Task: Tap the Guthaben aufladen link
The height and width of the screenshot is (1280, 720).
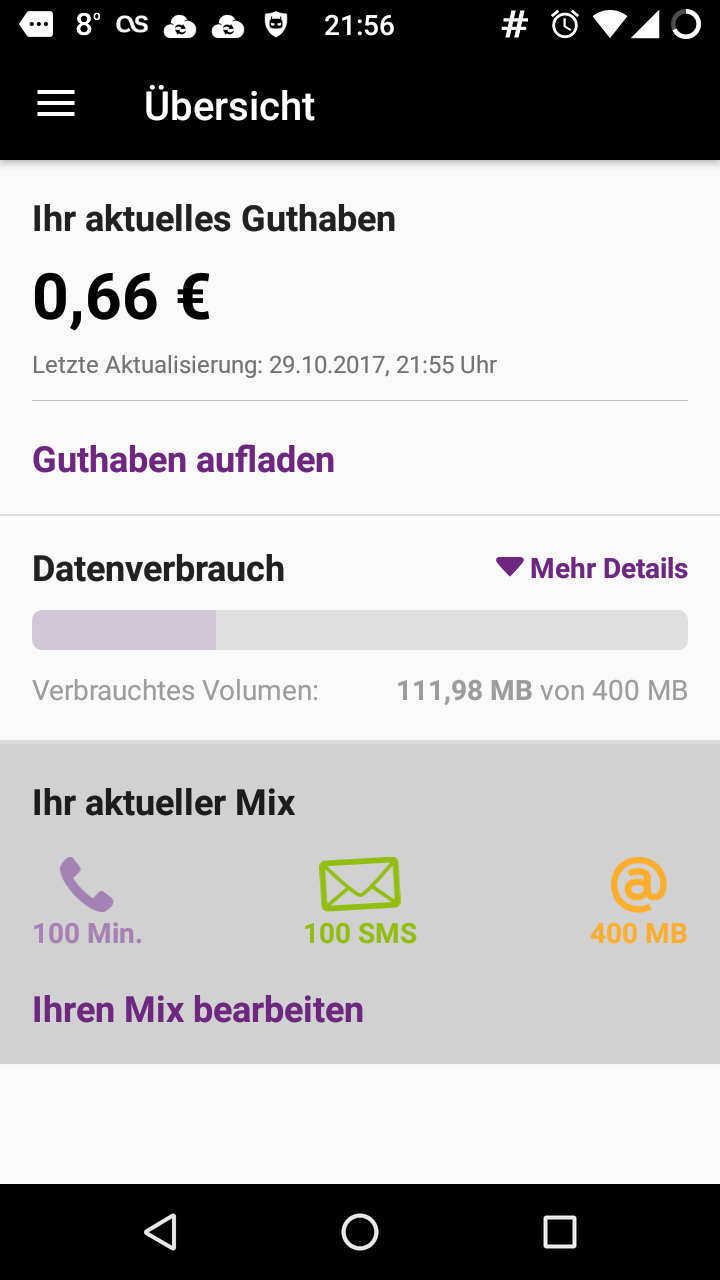Action: [x=183, y=460]
